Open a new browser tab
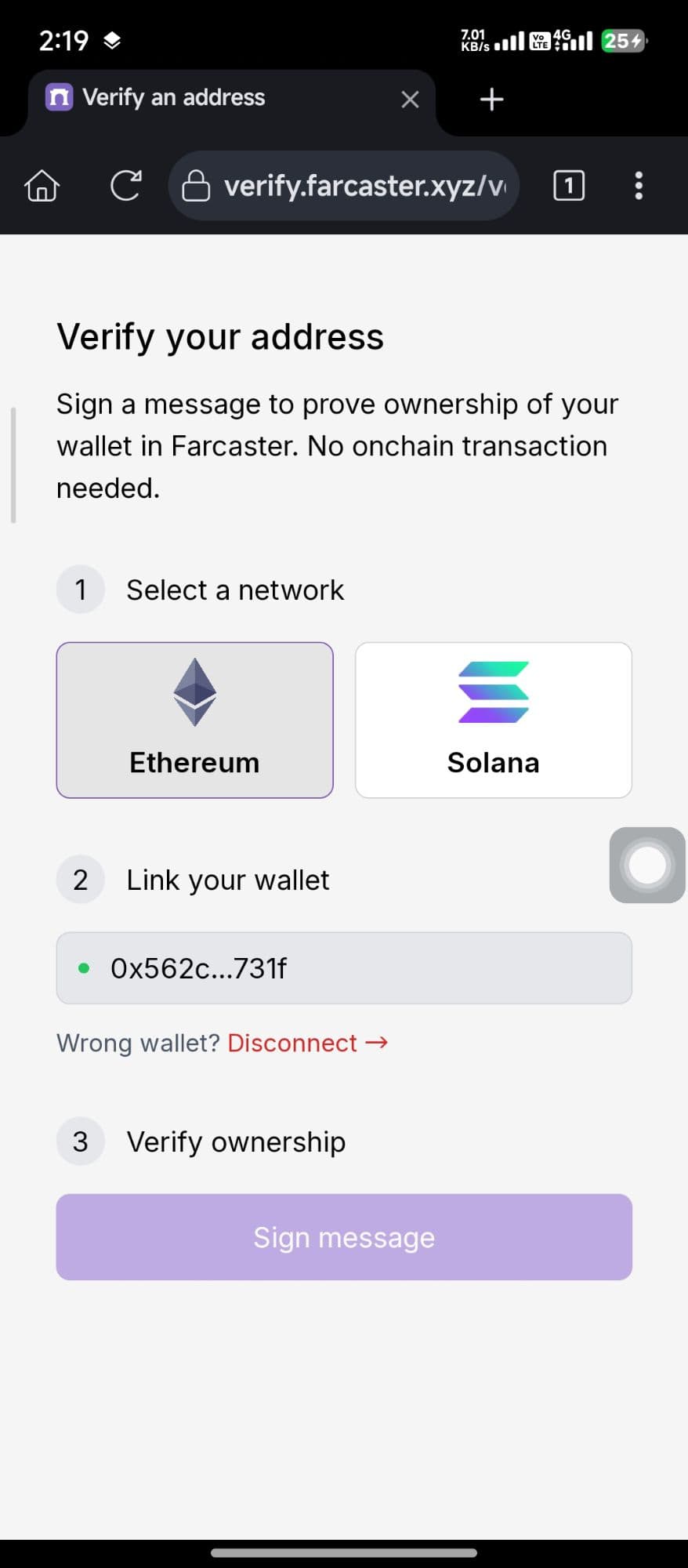This screenshot has width=688, height=1568. point(491,100)
